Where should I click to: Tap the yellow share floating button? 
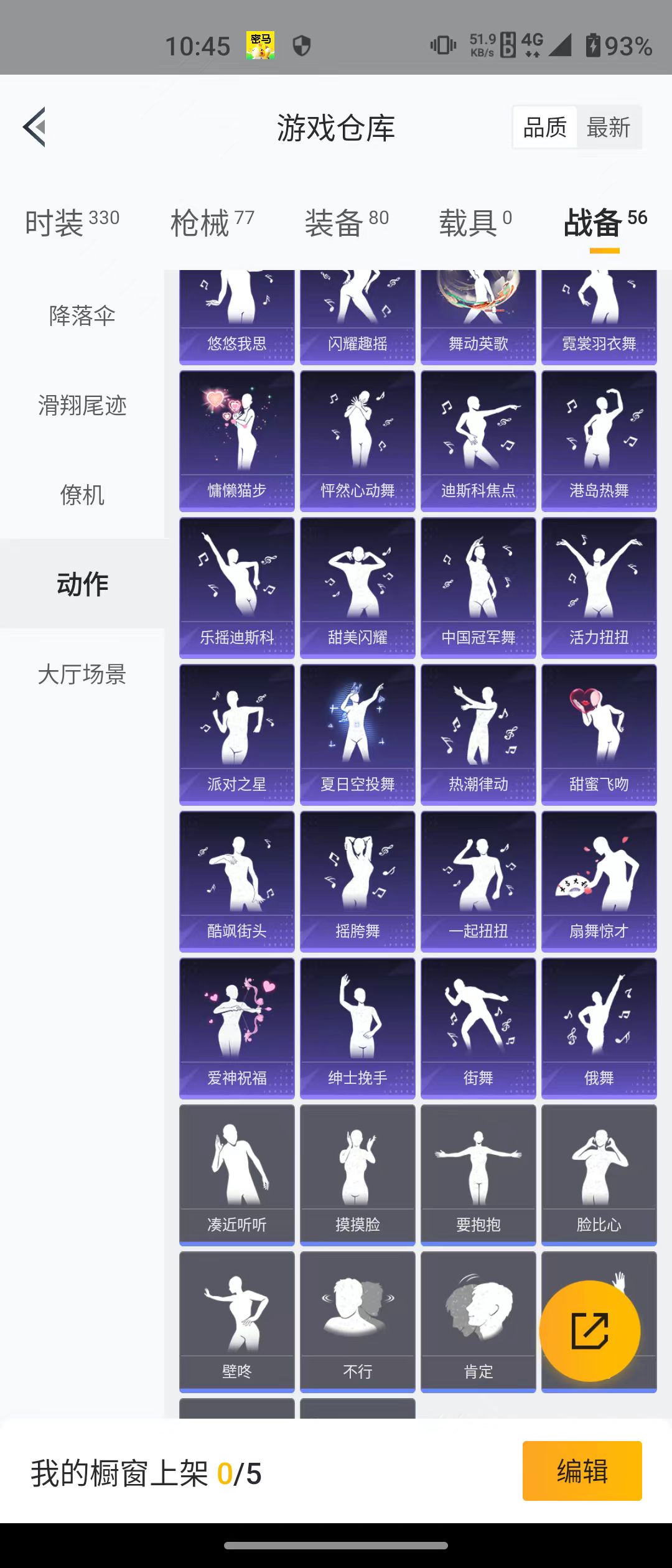590,1331
